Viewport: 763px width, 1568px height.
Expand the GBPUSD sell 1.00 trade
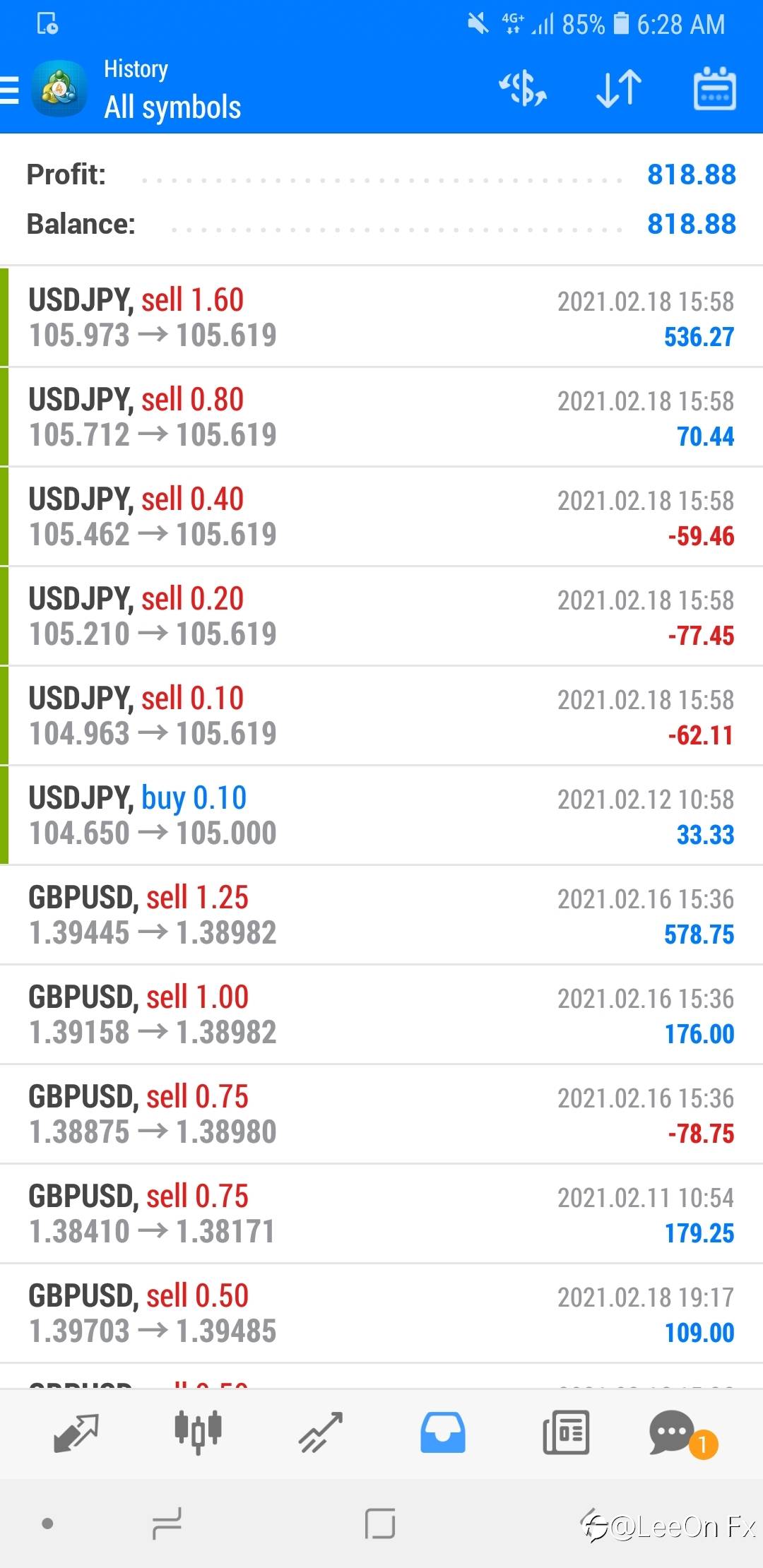click(x=381, y=1014)
